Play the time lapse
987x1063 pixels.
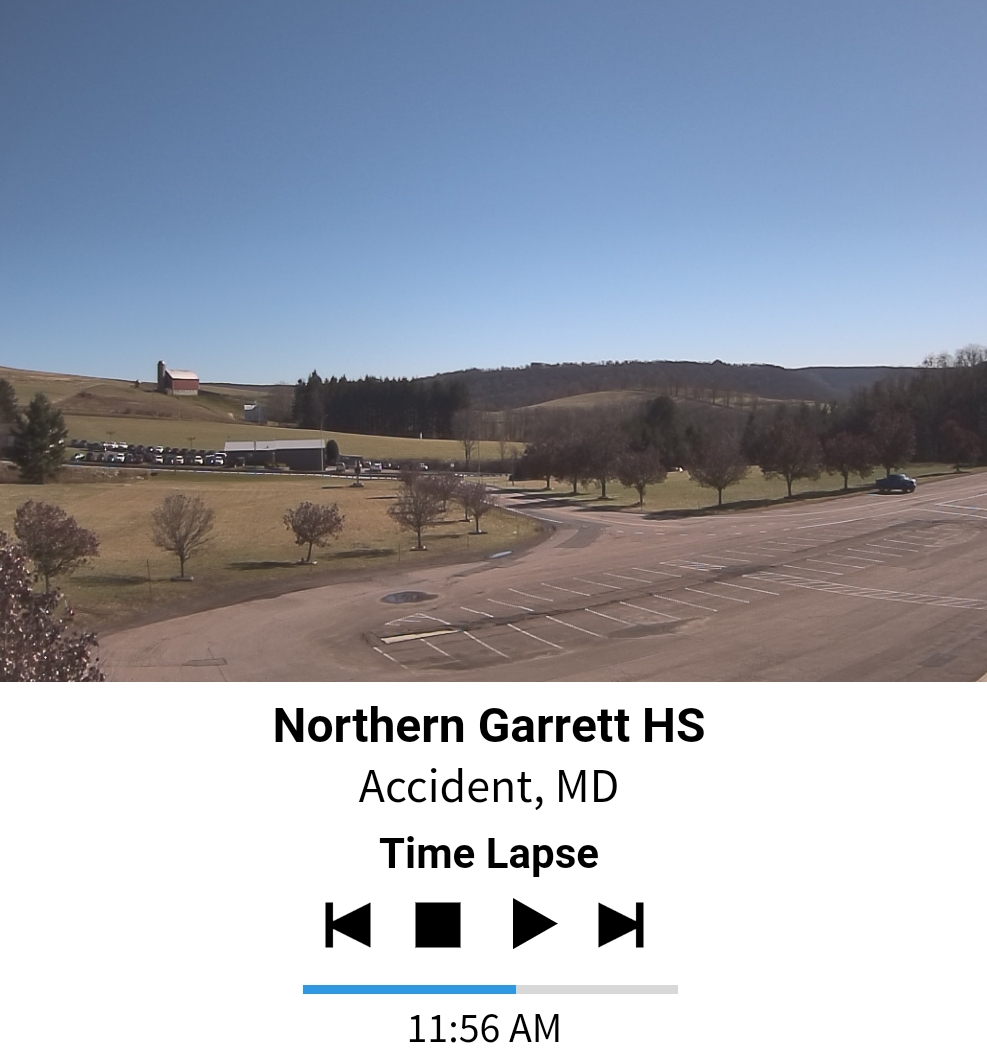point(533,924)
